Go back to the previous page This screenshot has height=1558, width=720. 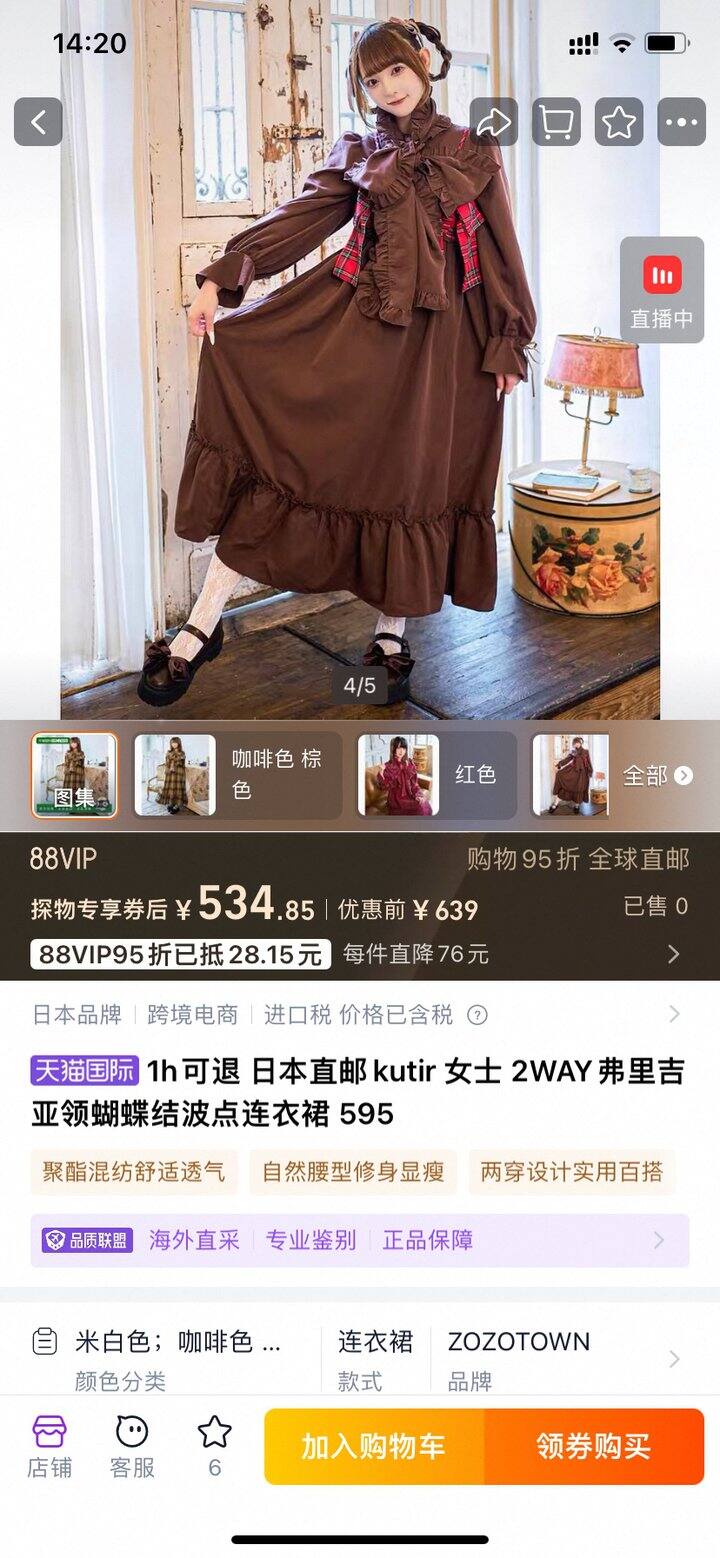(x=38, y=122)
